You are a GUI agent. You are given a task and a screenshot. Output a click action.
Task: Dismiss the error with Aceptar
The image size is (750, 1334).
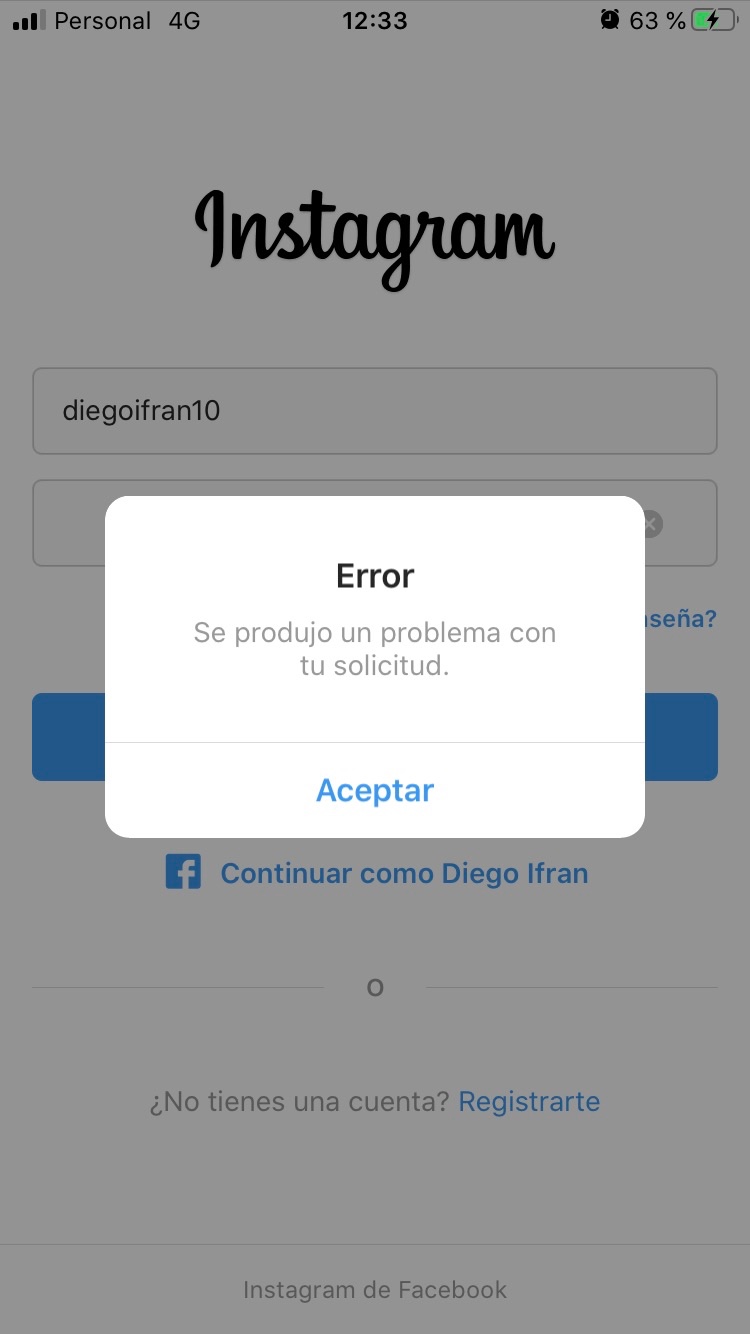pos(375,790)
